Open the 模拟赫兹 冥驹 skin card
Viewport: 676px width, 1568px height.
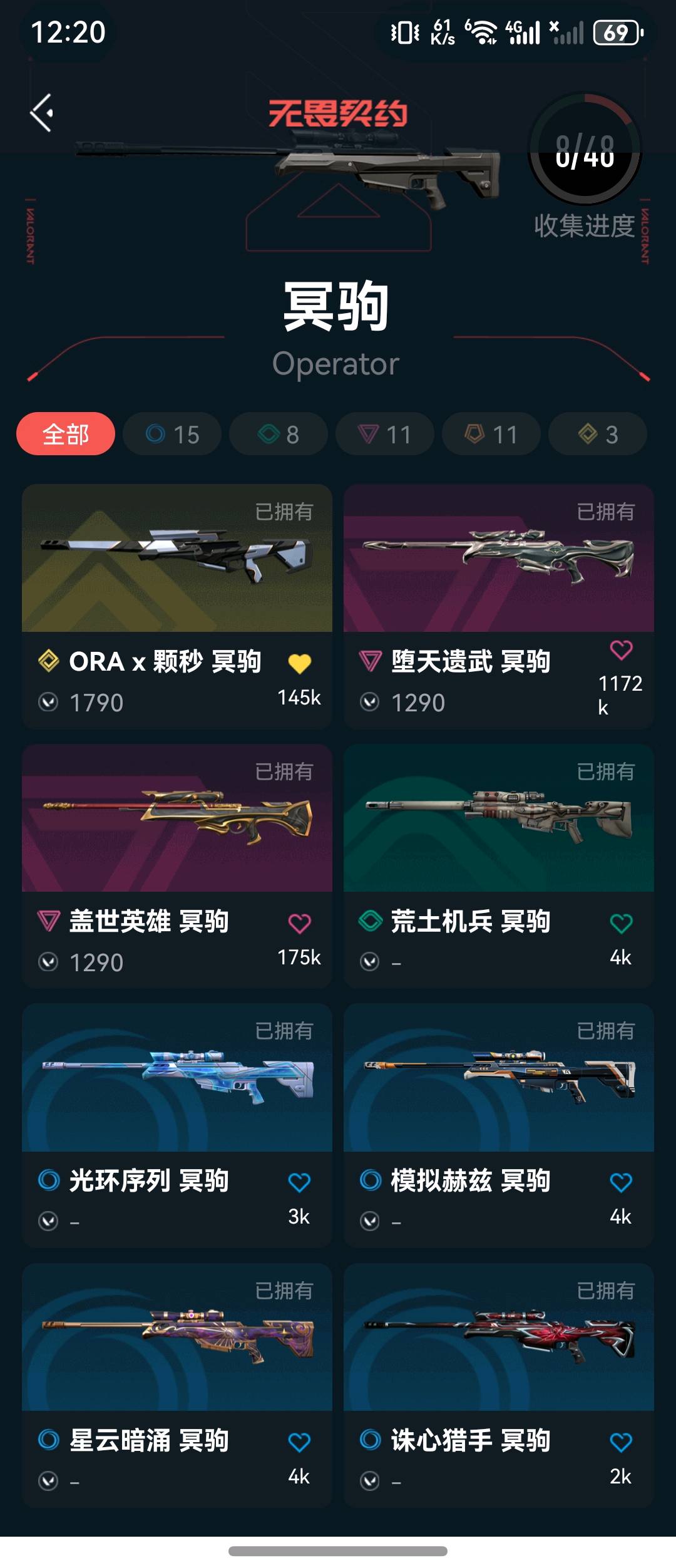[499, 1078]
